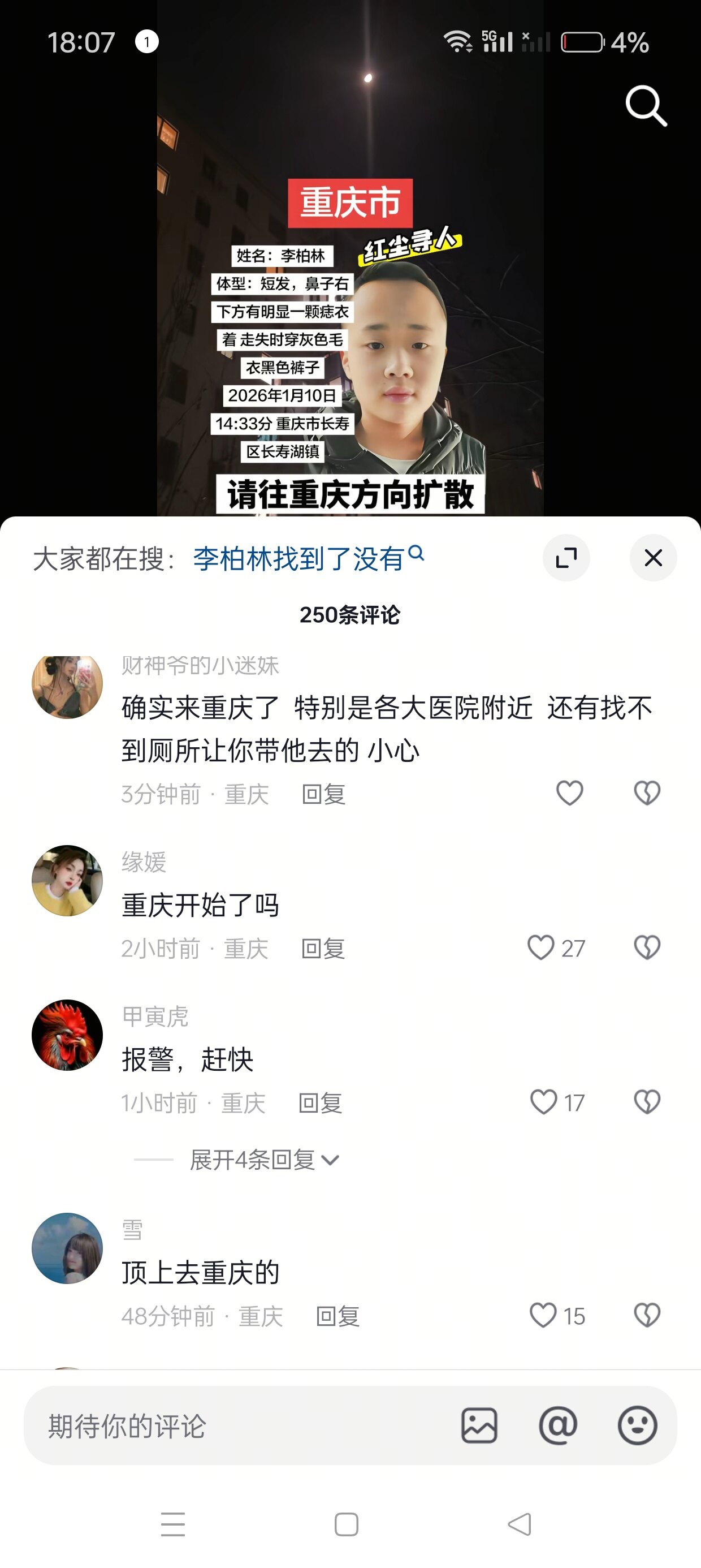
Task: Dislike 甲寅虎's comment
Action: [647, 1102]
